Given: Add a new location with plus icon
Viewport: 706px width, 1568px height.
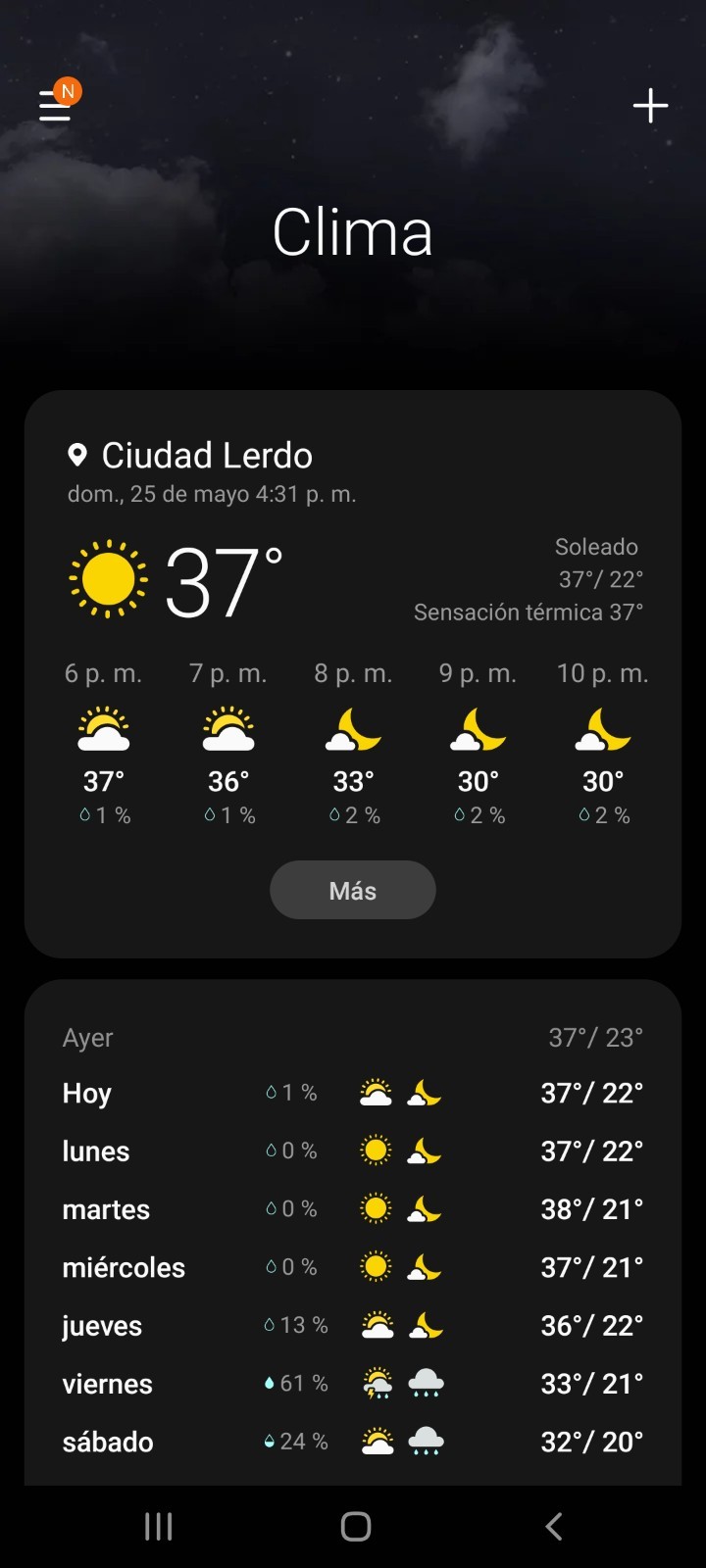Looking at the screenshot, I should coord(650,106).
